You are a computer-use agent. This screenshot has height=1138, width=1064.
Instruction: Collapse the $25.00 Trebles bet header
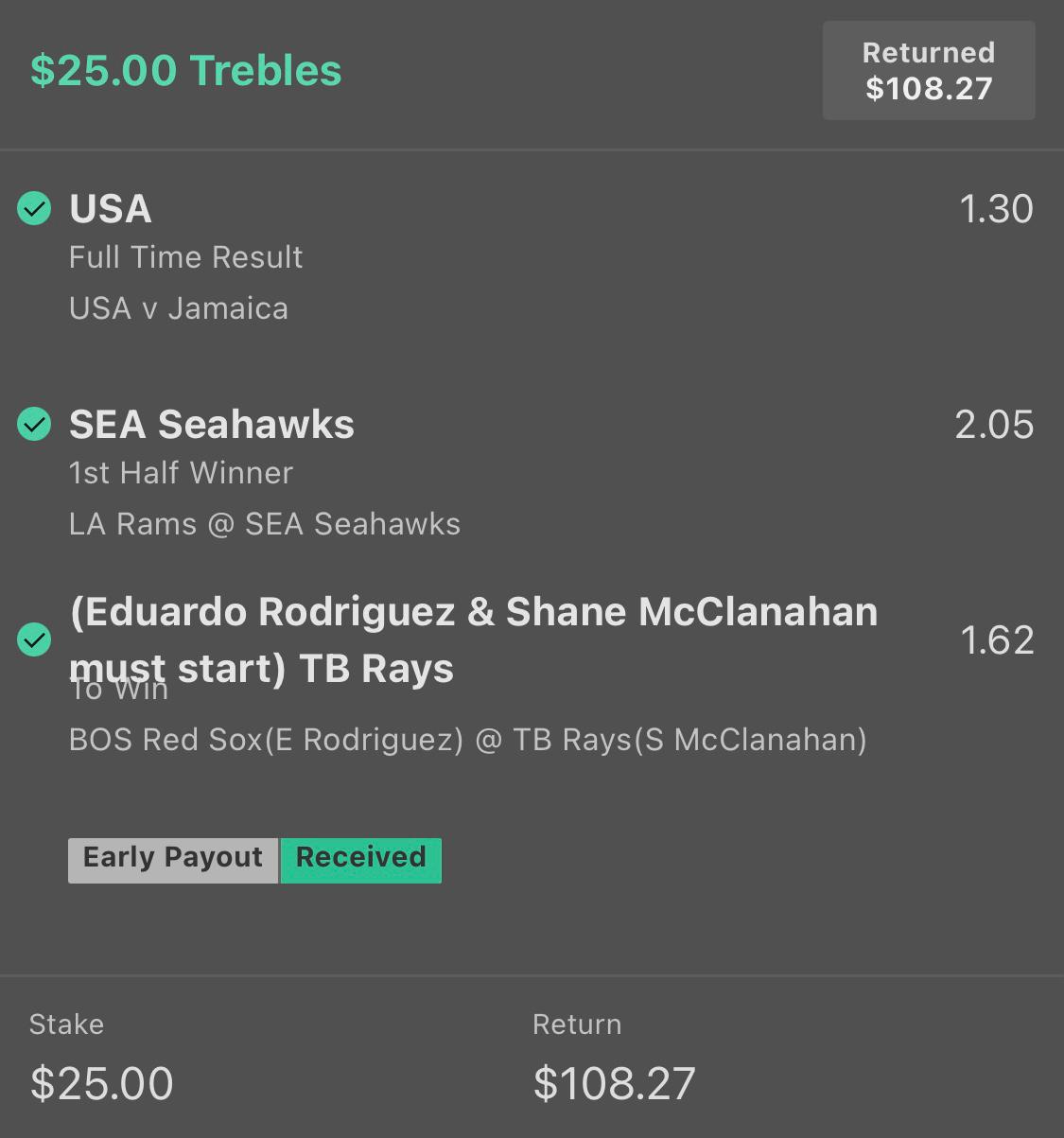[186, 71]
